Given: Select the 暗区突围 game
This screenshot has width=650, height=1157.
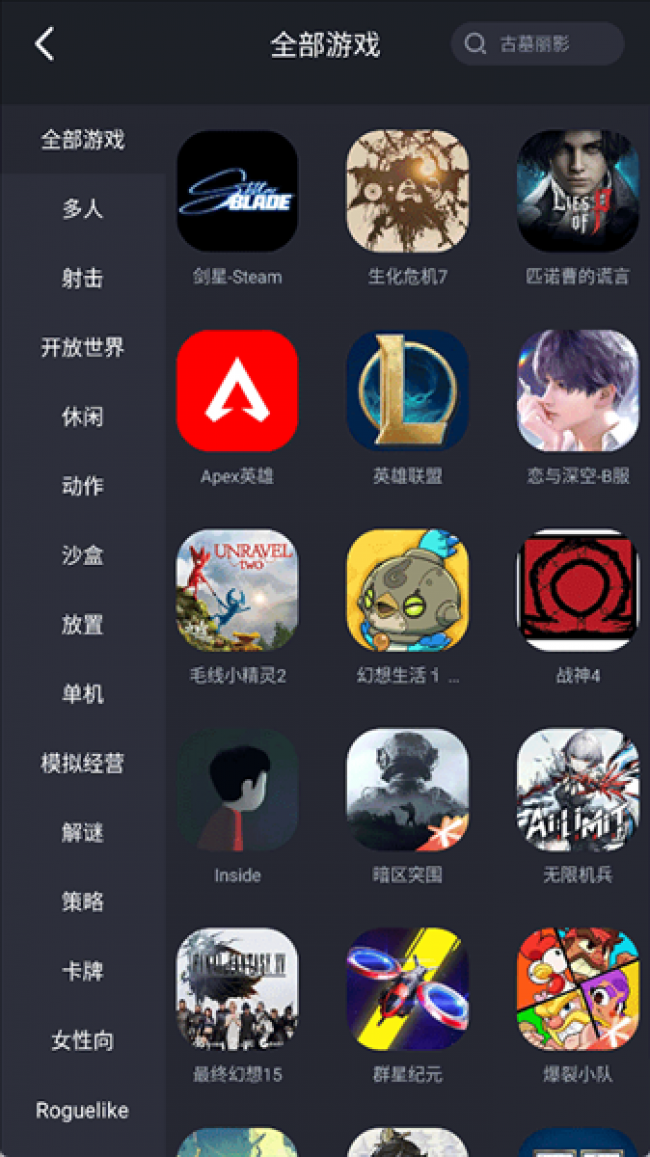Looking at the screenshot, I should [407, 790].
